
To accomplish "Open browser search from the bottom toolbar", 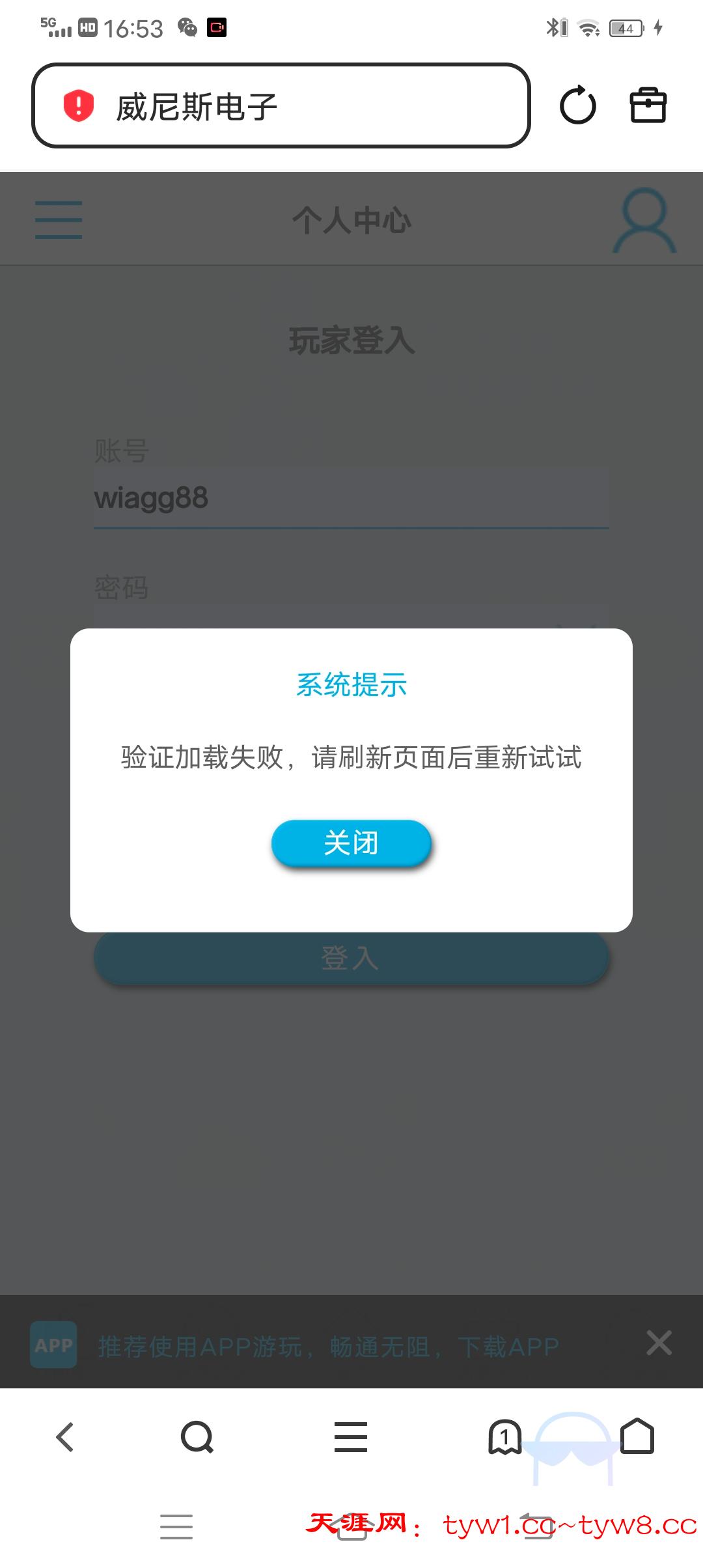I will [197, 1436].
